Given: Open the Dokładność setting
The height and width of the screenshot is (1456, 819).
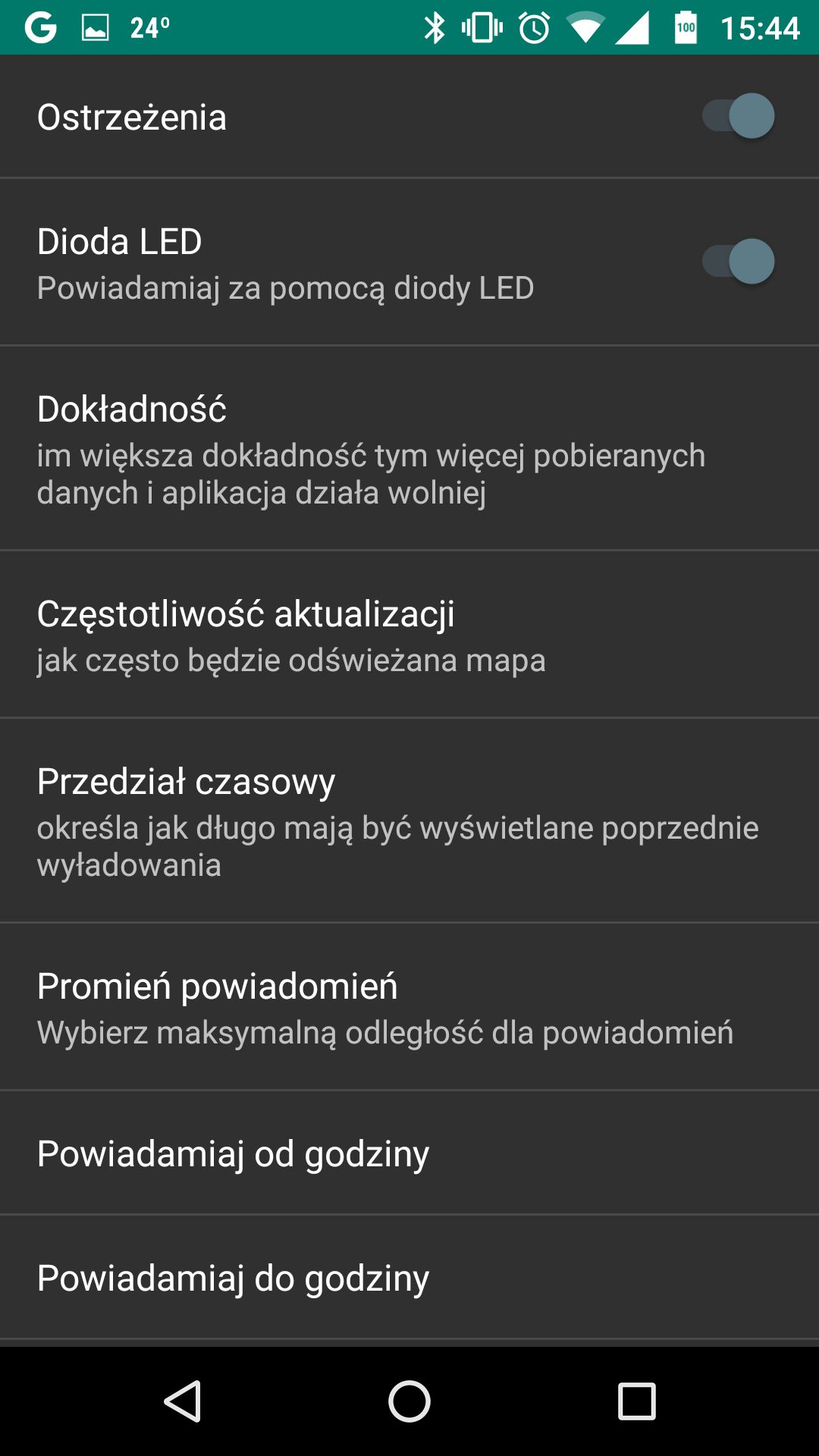Looking at the screenshot, I should click(409, 448).
